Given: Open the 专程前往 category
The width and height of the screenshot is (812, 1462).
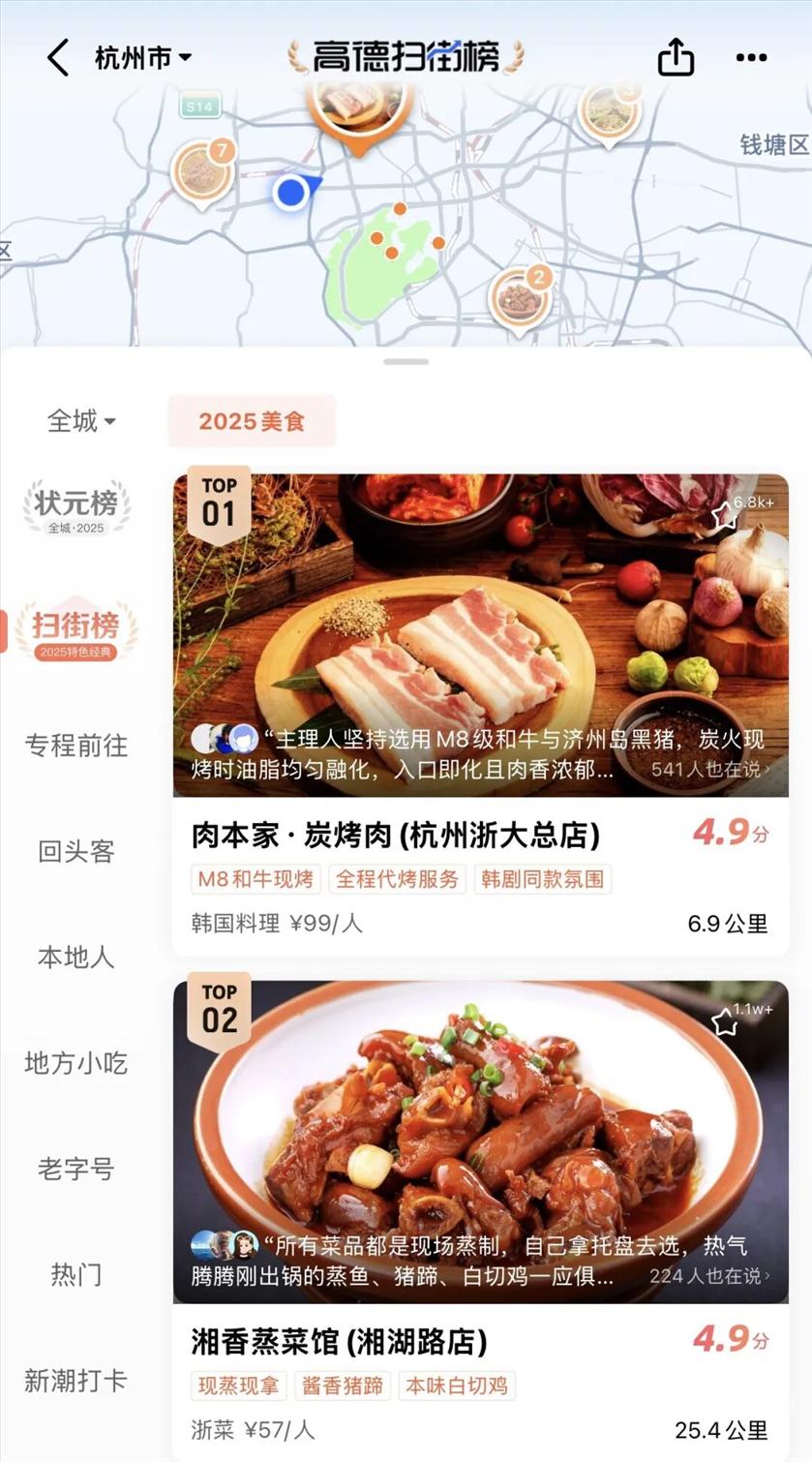Looking at the screenshot, I should [76, 746].
